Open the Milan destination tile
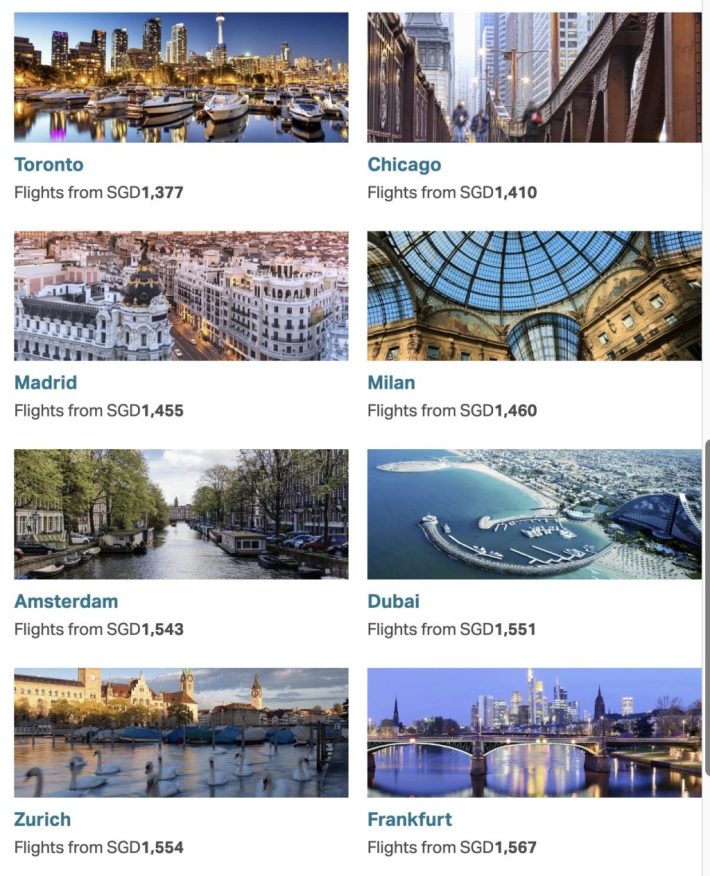The image size is (710, 876). (534, 296)
